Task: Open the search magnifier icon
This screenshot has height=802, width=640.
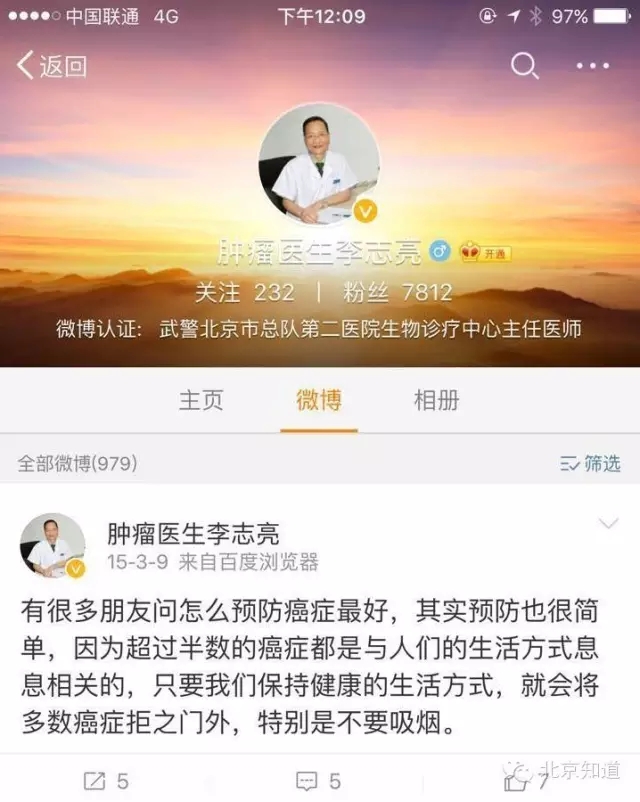Action: (524, 66)
